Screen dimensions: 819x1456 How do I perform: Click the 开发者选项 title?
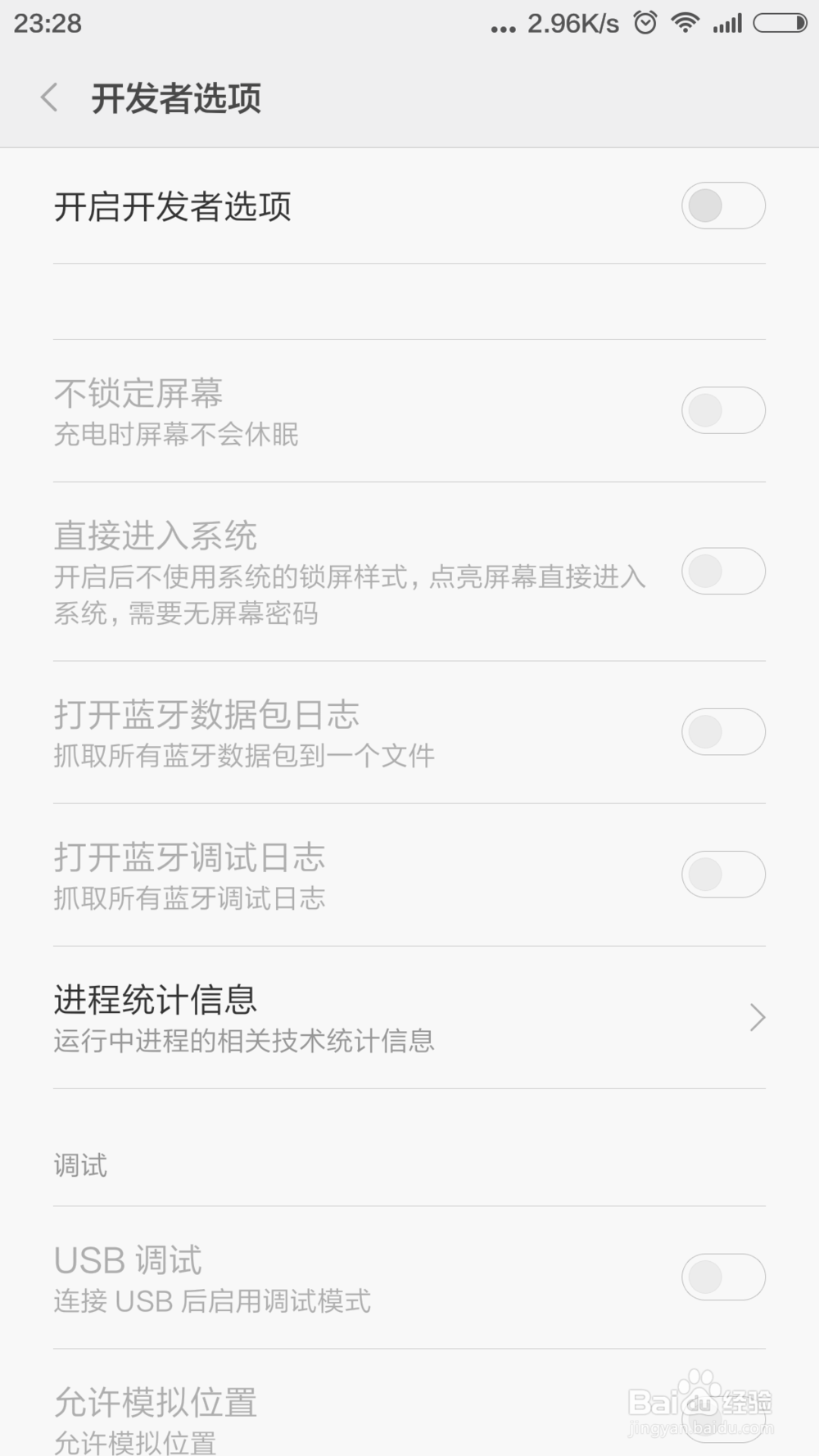pos(177,97)
